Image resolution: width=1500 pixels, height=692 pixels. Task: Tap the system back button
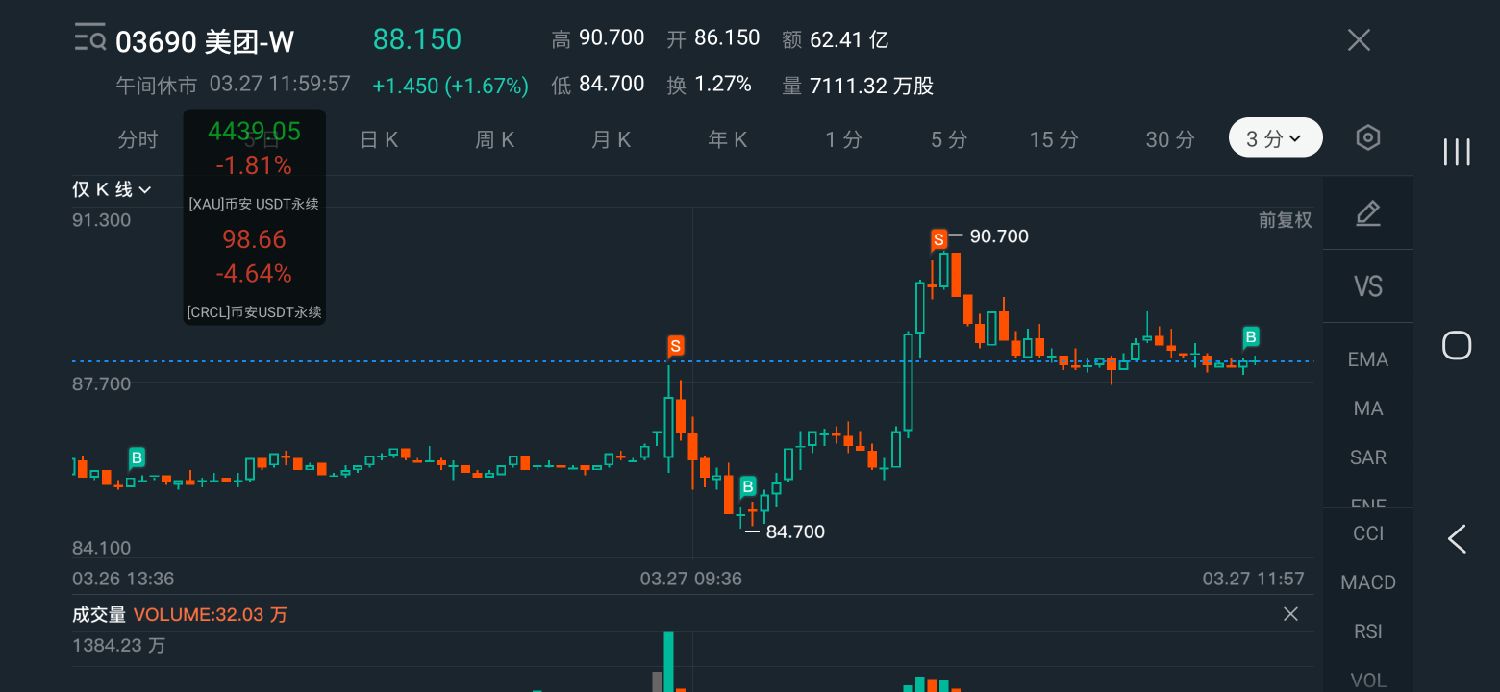[1457, 539]
